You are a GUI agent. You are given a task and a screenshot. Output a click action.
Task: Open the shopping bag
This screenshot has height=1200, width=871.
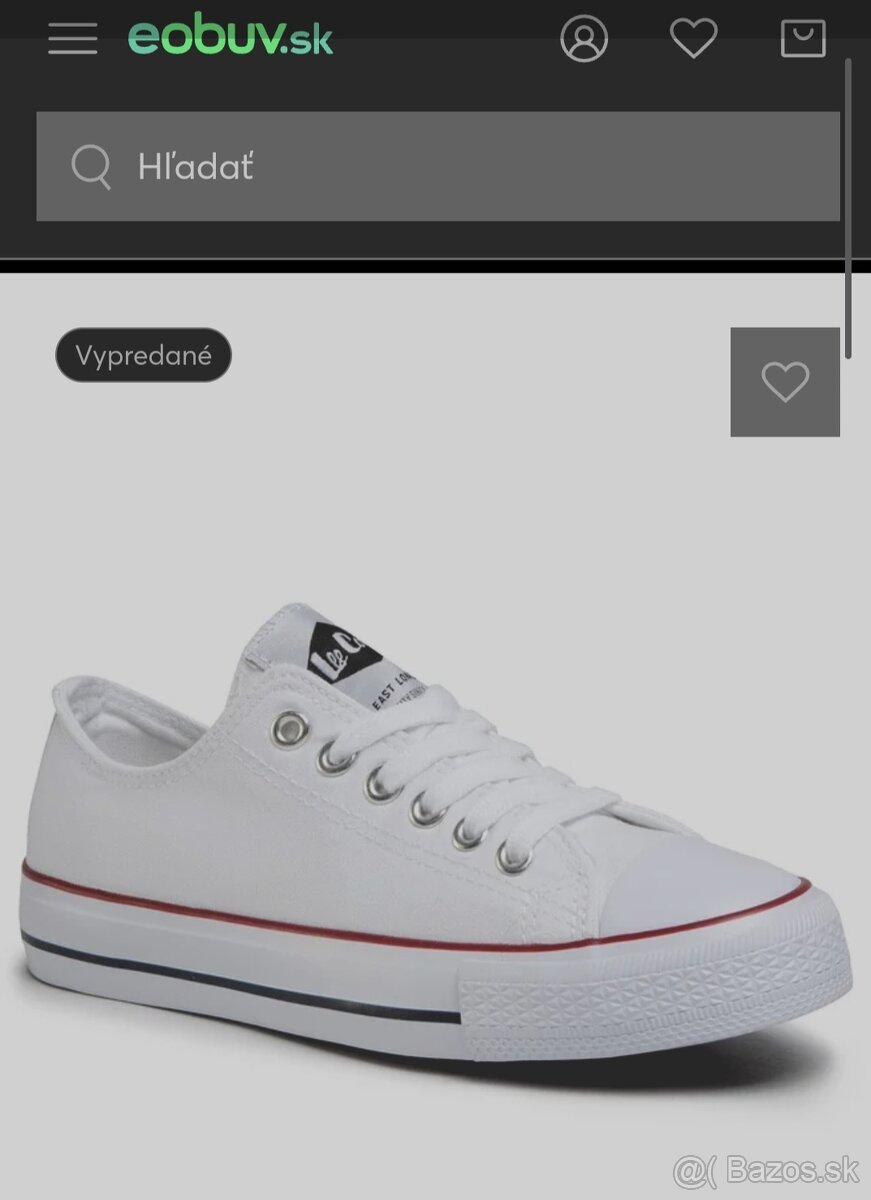coord(803,39)
